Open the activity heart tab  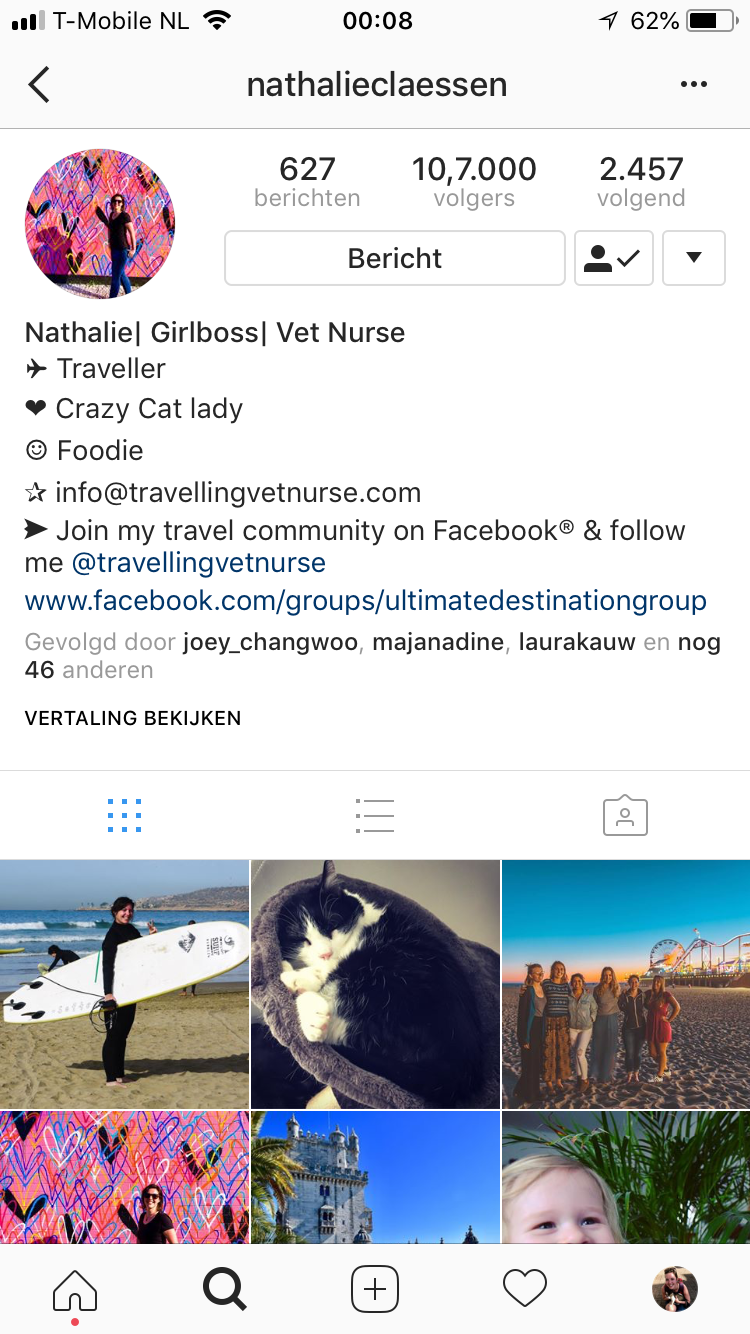tap(525, 1289)
